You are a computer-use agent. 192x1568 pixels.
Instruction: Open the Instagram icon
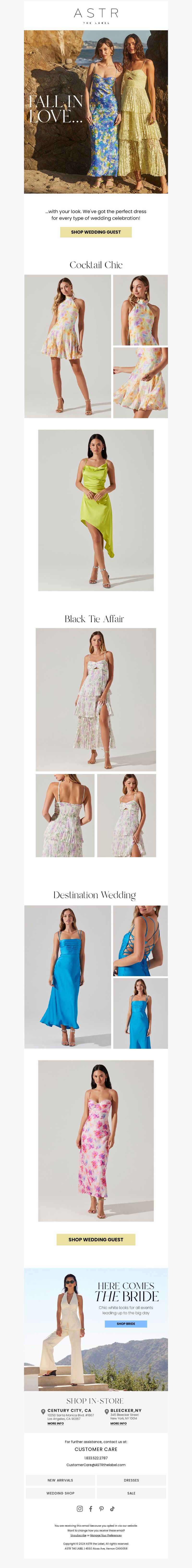click(x=80, y=1508)
